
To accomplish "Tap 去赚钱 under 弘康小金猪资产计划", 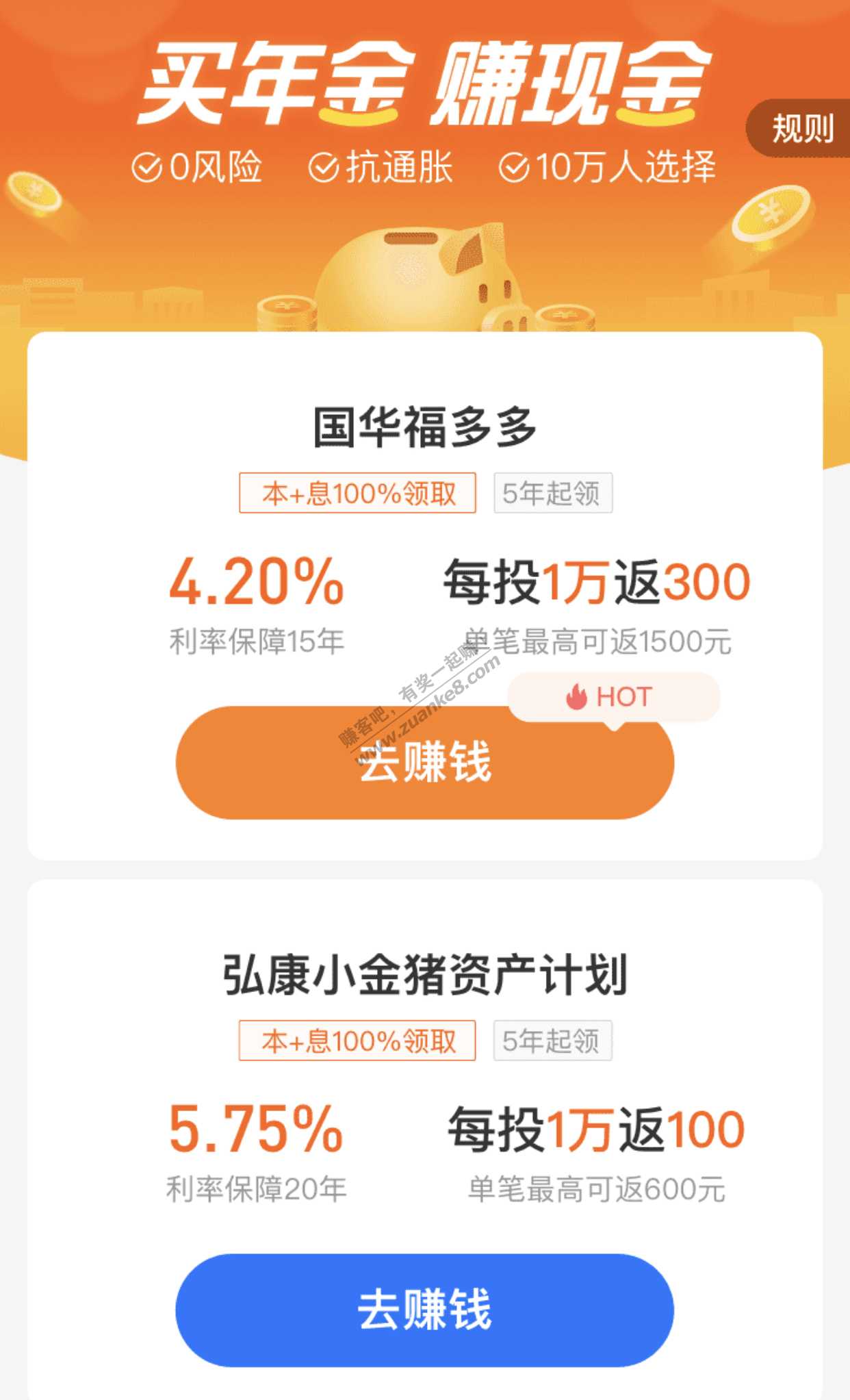I will (424, 1310).
